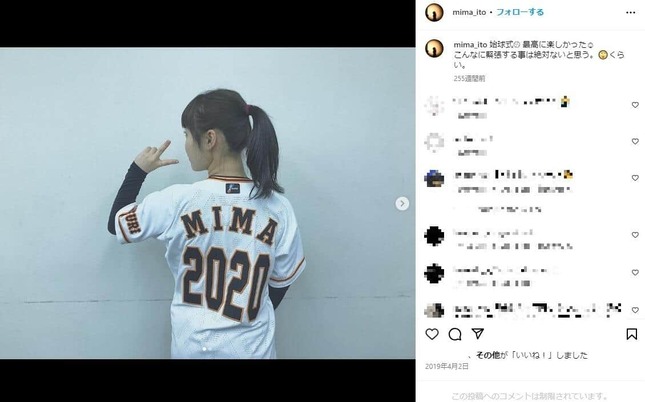Like this post with the heart icon

(432, 334)
